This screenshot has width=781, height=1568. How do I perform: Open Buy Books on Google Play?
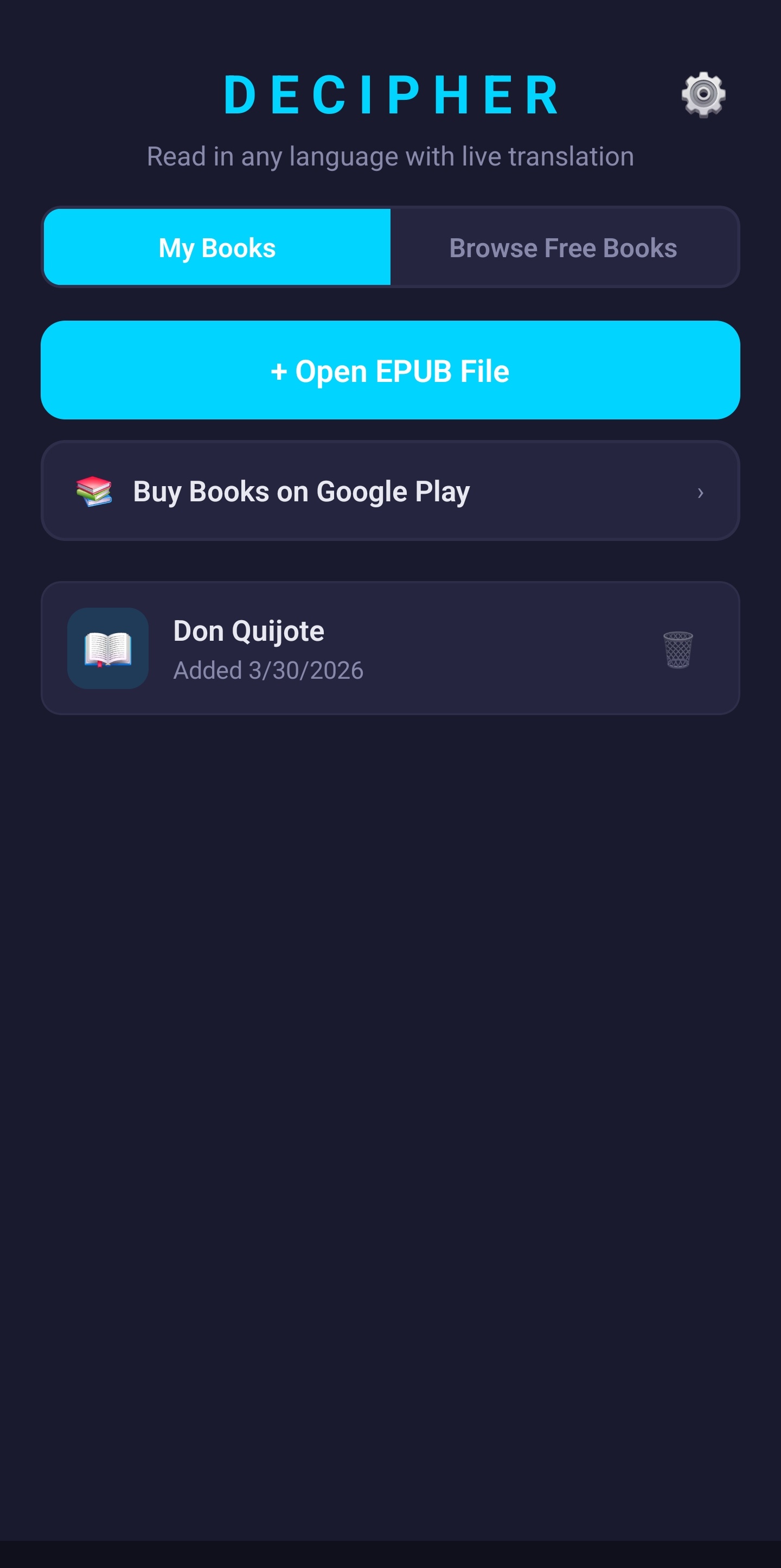point(390,490)
